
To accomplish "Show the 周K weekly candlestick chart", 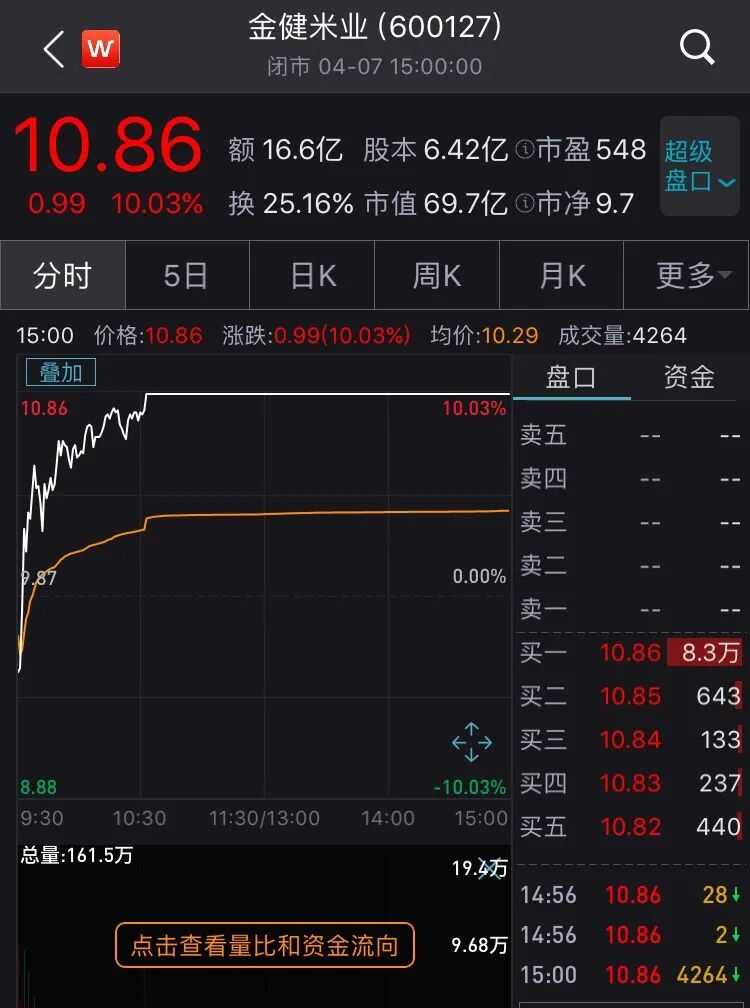I will click(x=437, y=275).
